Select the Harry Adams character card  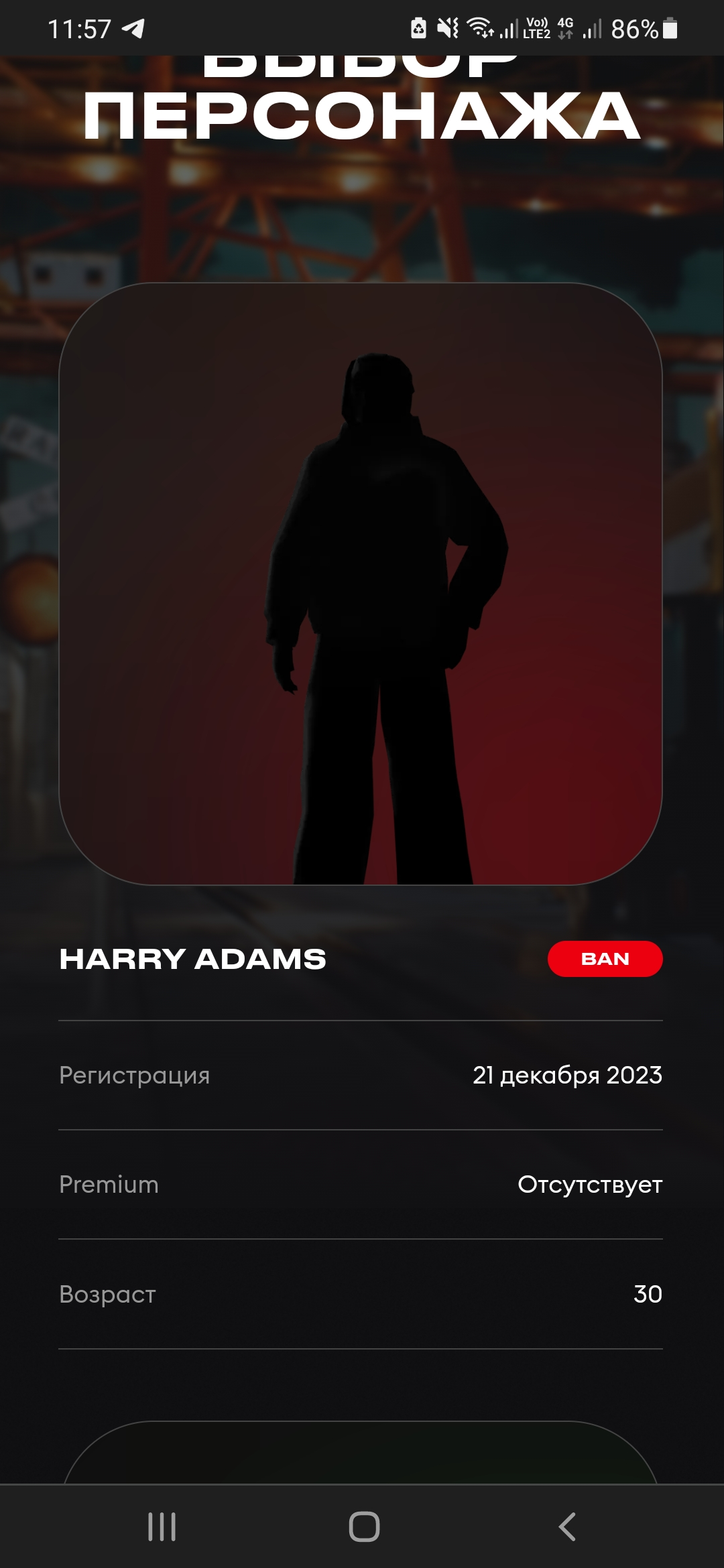coord(361,584)
